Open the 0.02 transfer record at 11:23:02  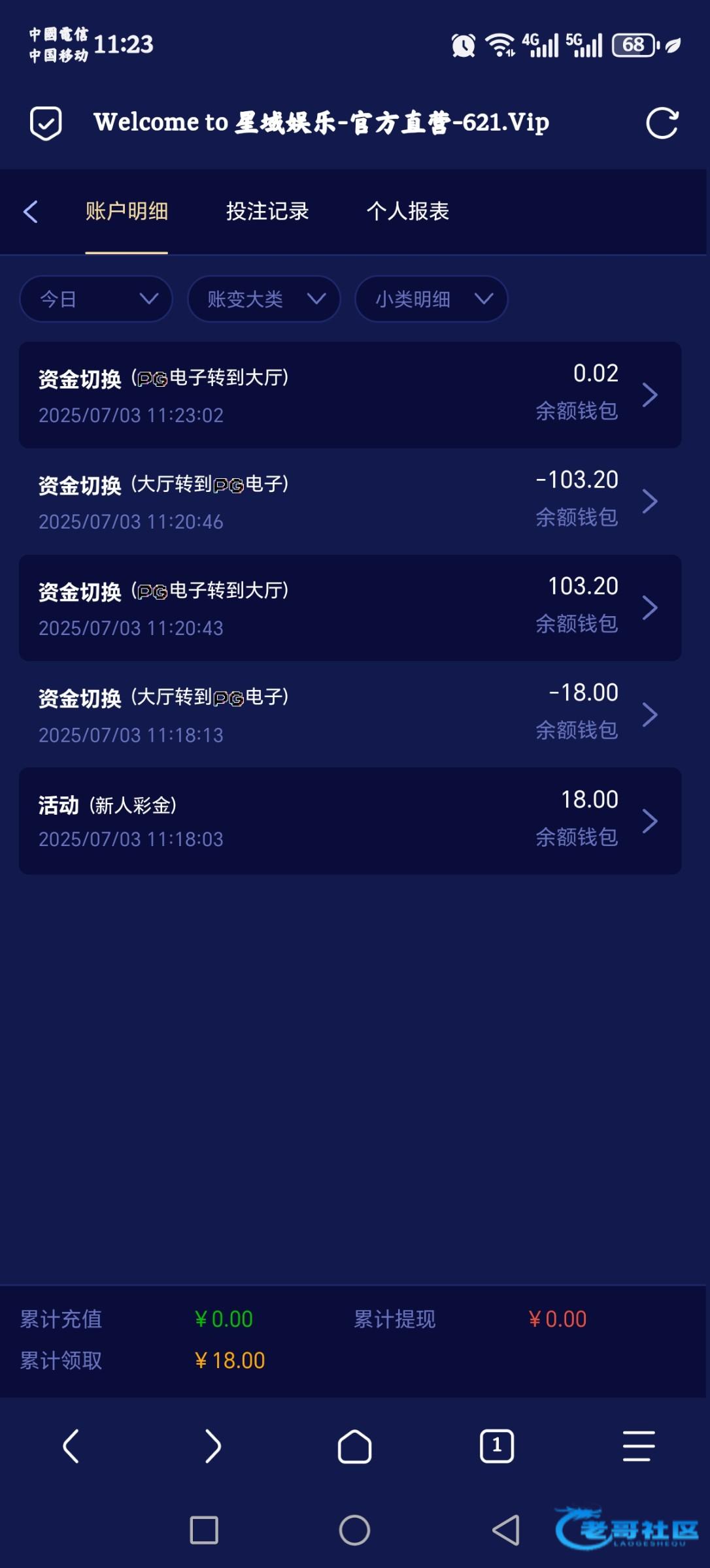pos(350,395)
